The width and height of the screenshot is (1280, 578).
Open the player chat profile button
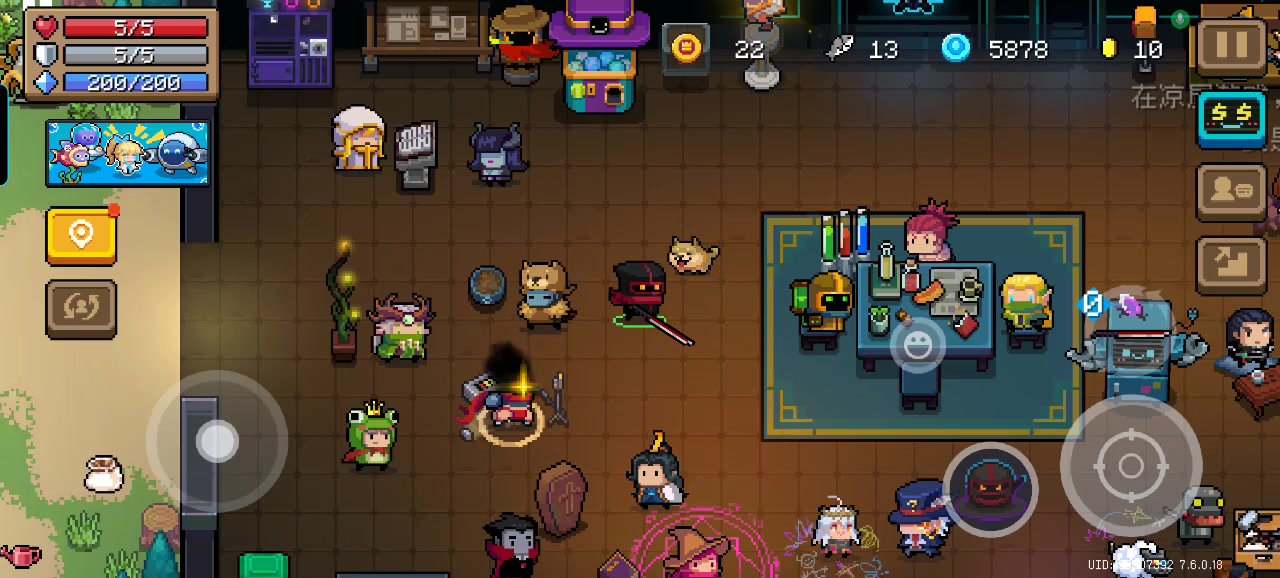[x=1231, y=191]
